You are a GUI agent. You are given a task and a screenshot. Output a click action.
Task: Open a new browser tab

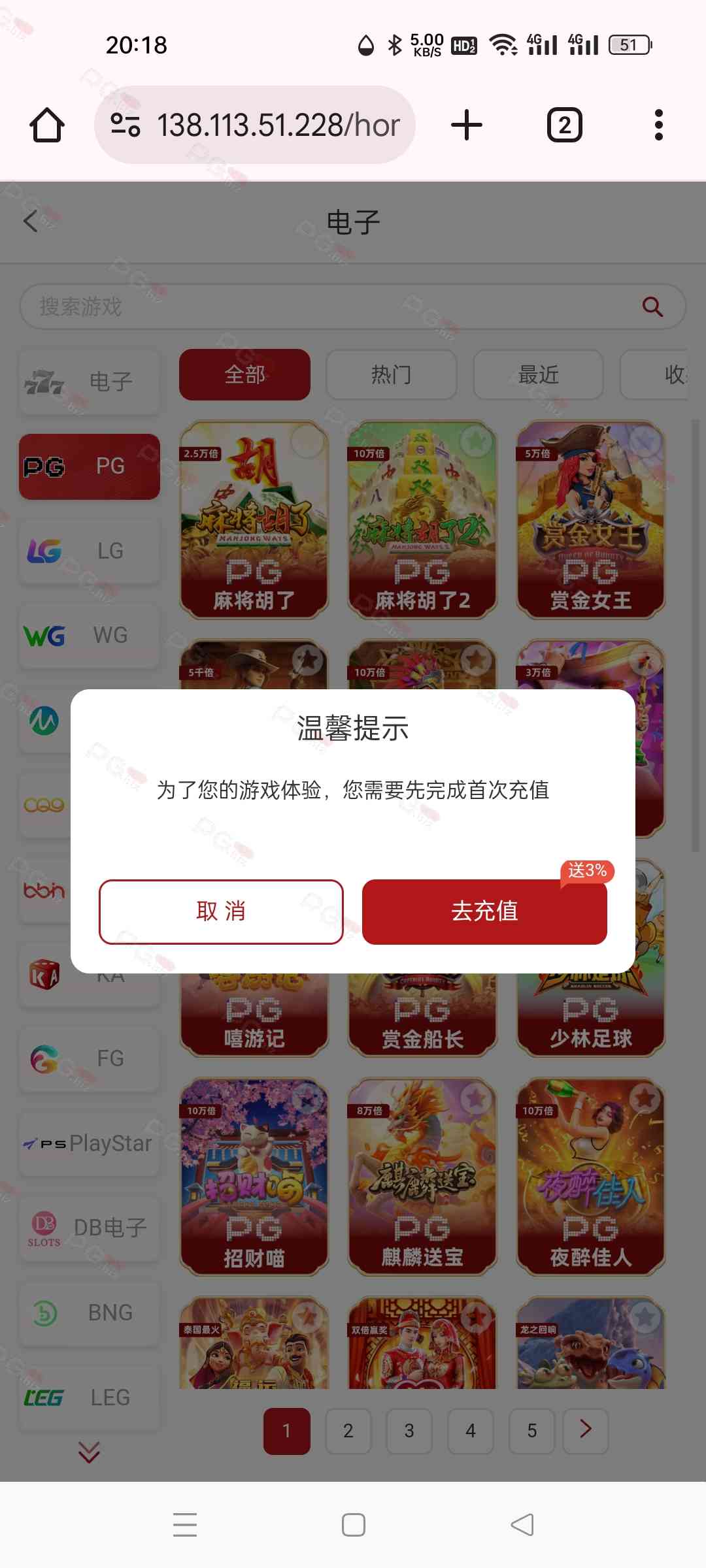(x=467, y=125)
